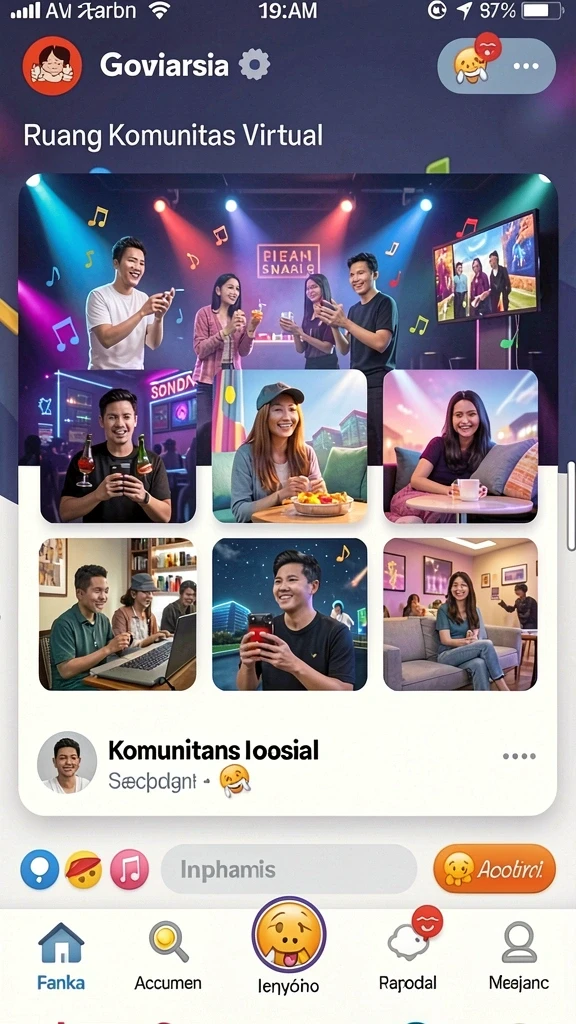
Task: Switch to the Fanka home tab
Action: click(61, 955)
